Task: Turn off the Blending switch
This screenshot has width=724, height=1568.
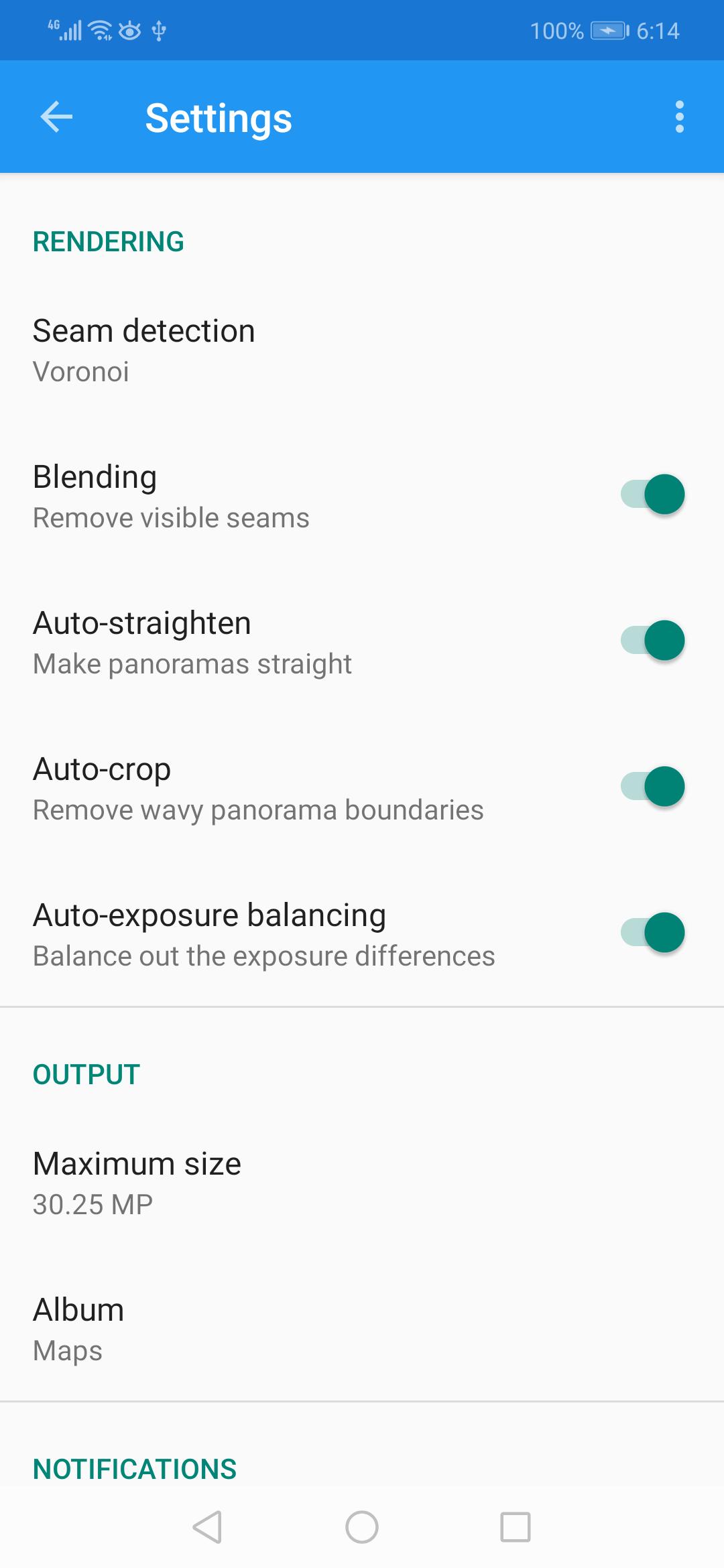Action: 653,495
